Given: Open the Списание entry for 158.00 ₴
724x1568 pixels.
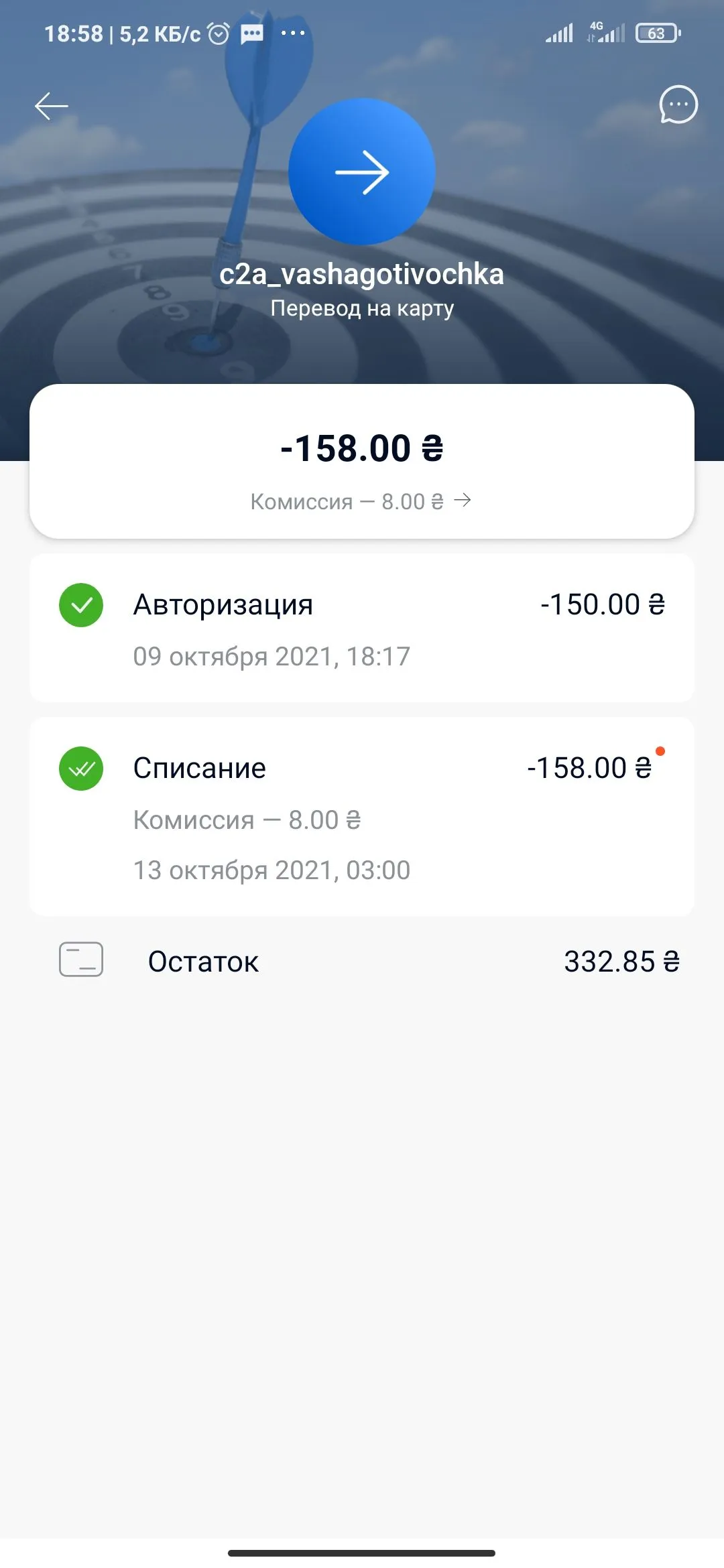Looking at the screenshot, I should [362, 817].
